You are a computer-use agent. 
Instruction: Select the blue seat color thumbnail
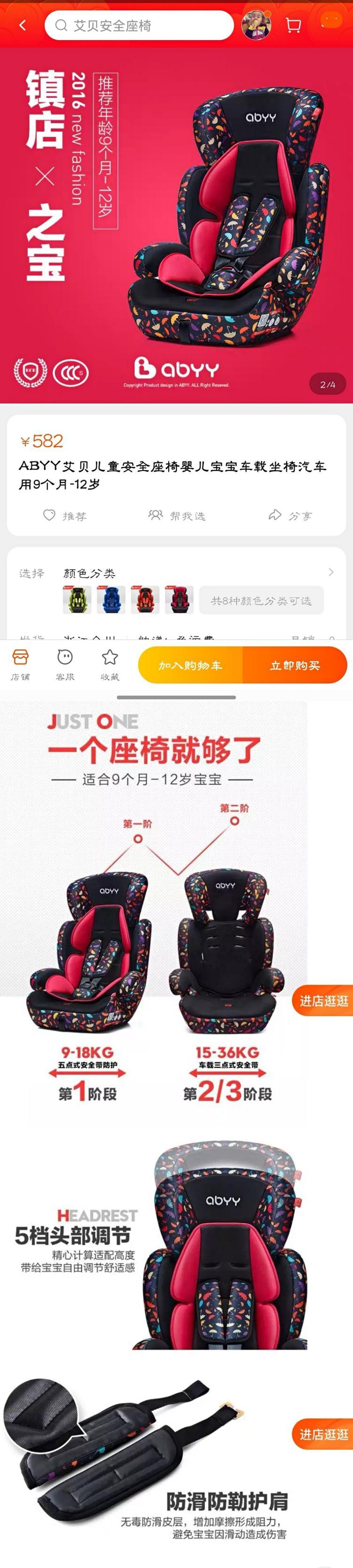click(111, 600)
